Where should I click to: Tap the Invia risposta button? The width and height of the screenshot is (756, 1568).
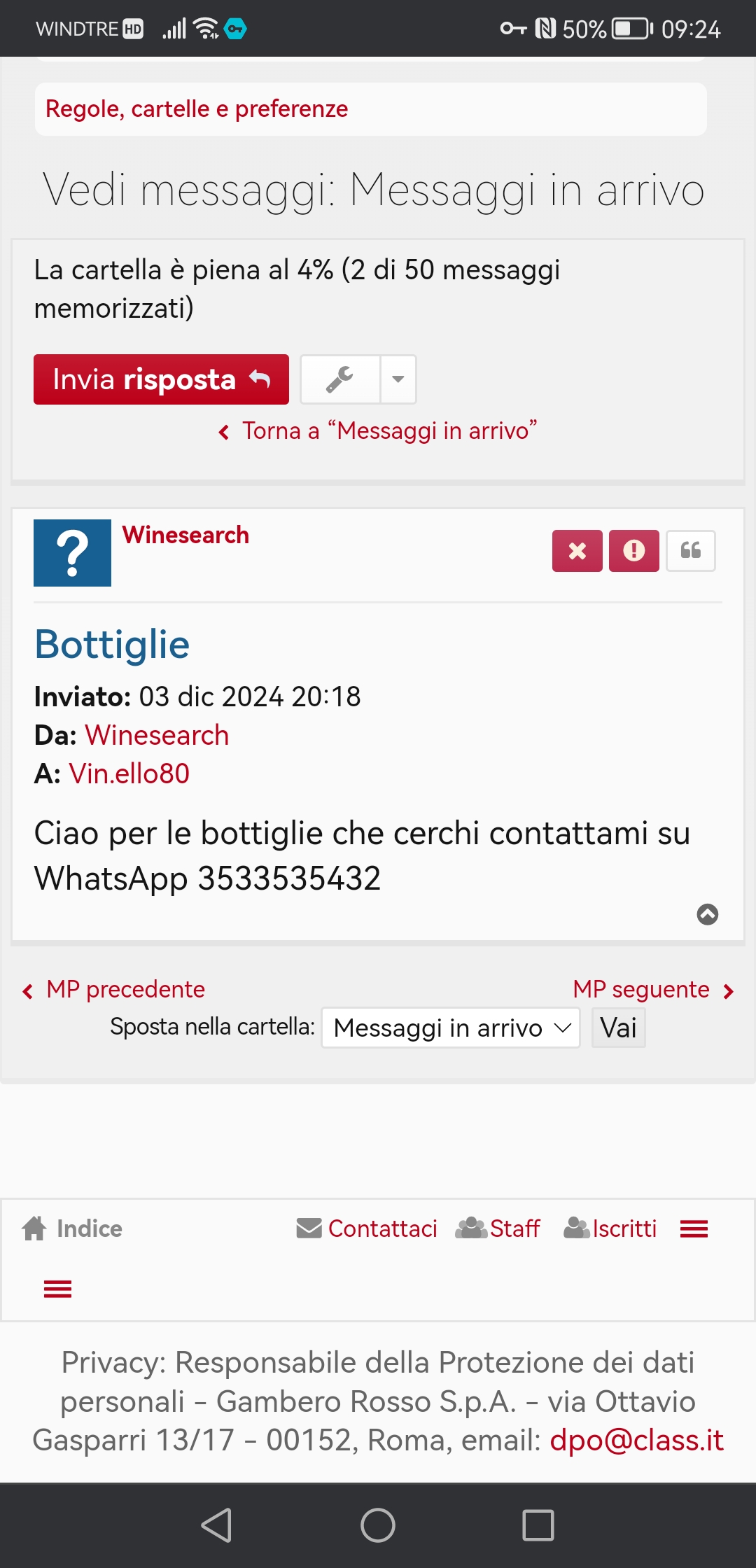(x=161, y=379)
